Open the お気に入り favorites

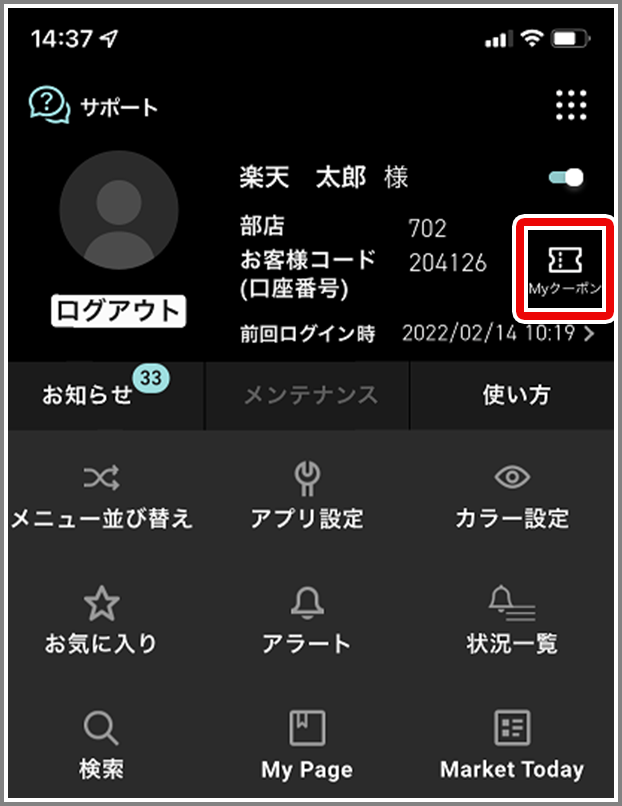[102, 621]
